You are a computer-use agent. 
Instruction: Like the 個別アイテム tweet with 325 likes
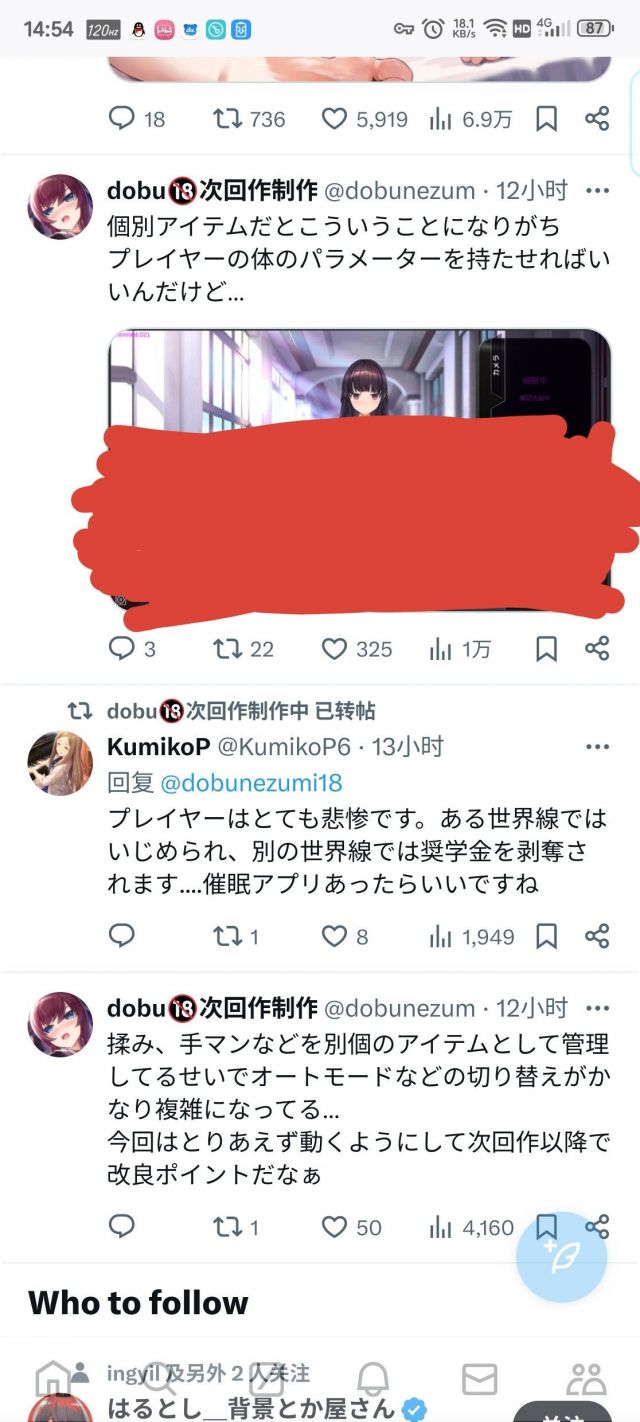click(x=335, y=649)
